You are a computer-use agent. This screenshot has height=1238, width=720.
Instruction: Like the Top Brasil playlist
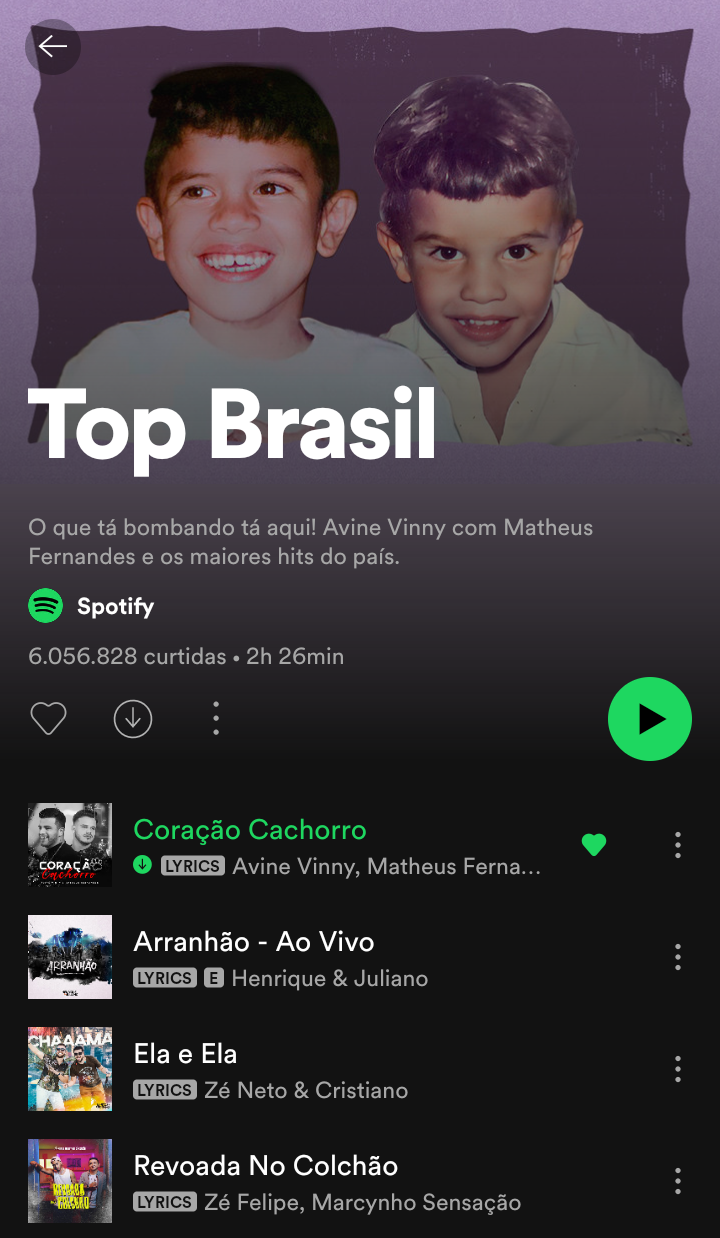coord(48,719)
